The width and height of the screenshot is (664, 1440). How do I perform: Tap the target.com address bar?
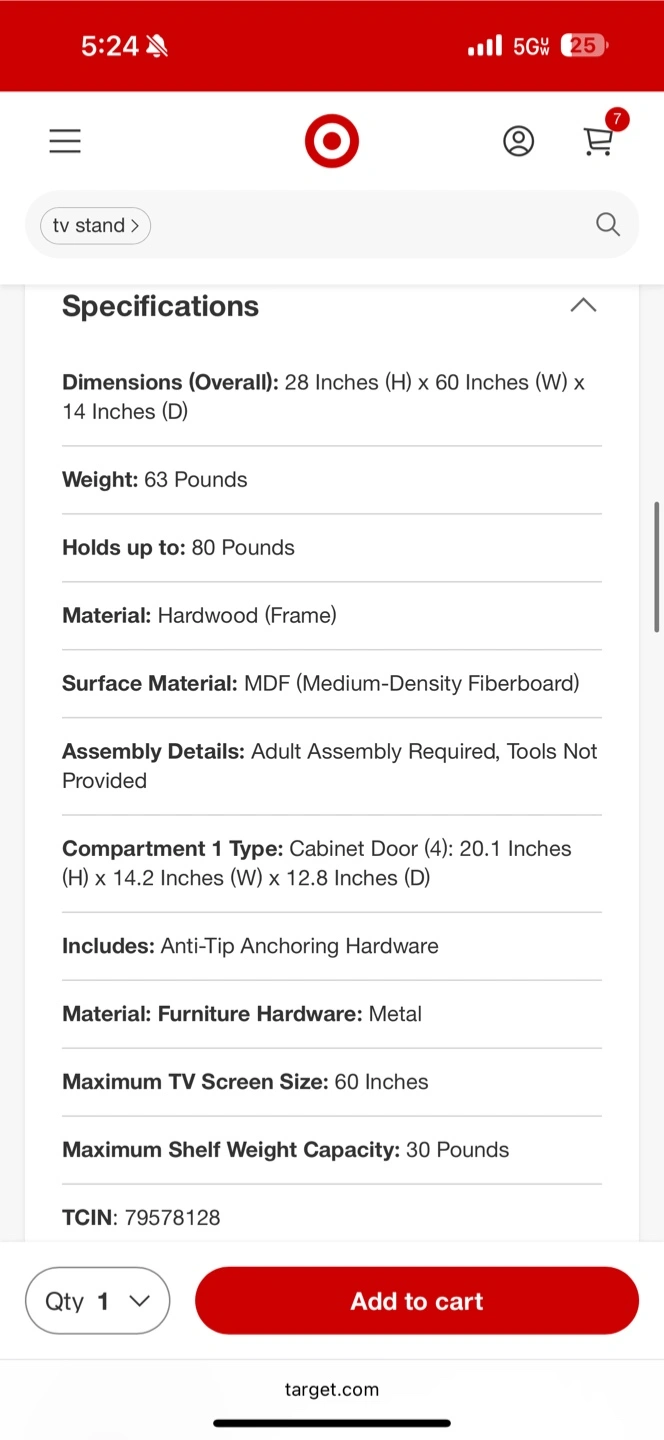click(332, 1389)
